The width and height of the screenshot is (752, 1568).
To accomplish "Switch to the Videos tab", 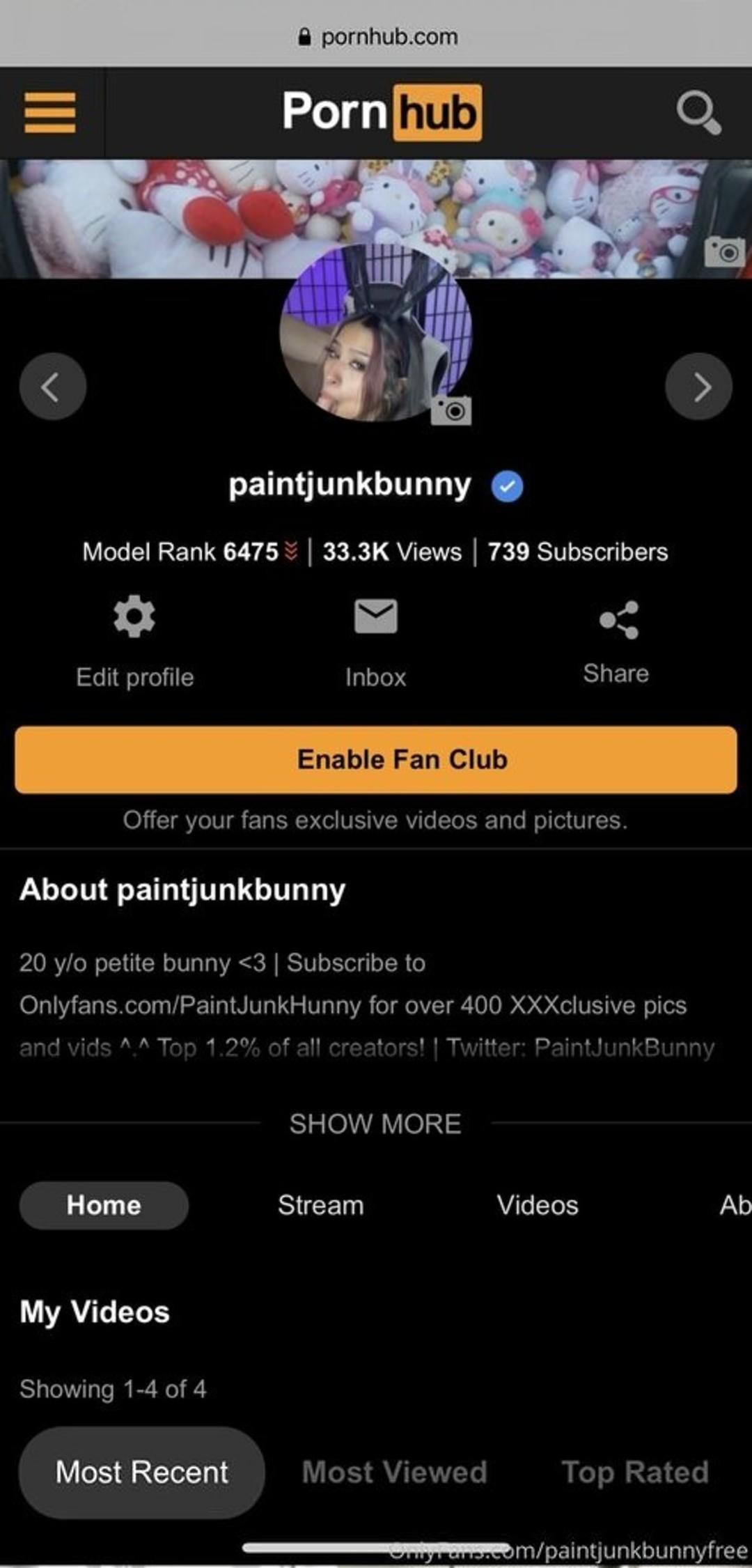I will [537, 1205].
